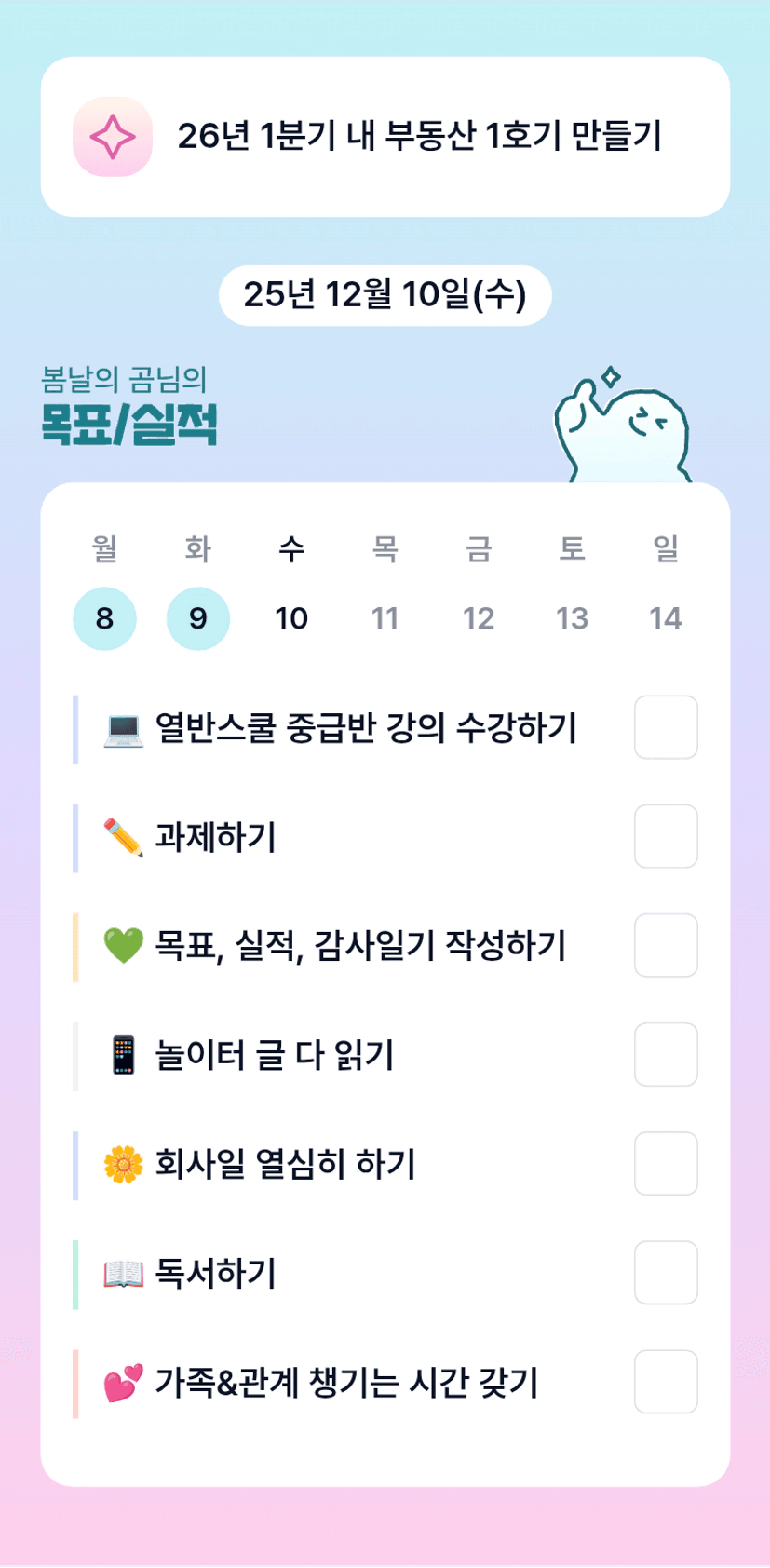Screen dimensions: 770x1568
Task: Select Friday the 12th
Action: 479,618
